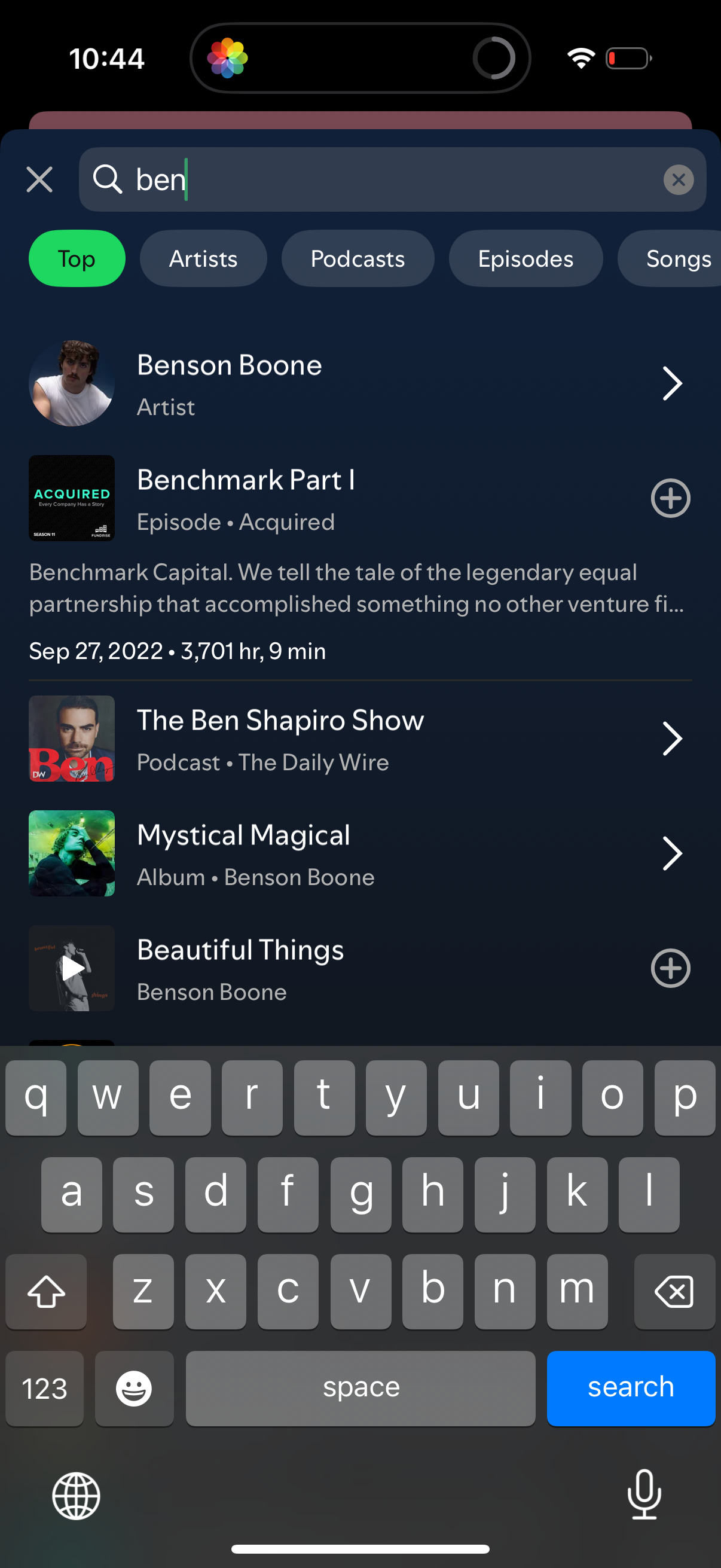Add Benchmark Part I using the plus icon
The height and width of the screenshot is (1568, 721).
click(x=670, y=498)
